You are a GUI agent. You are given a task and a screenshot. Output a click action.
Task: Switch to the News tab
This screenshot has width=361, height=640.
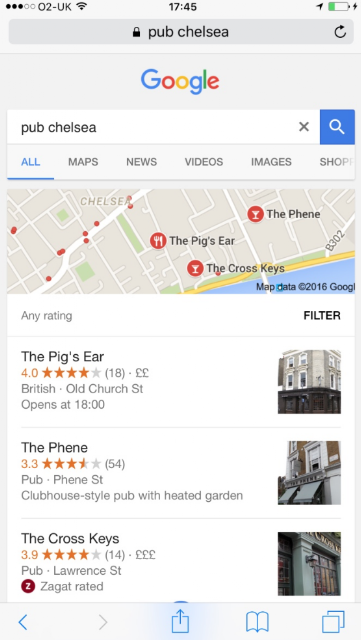[x=141, y=162]
